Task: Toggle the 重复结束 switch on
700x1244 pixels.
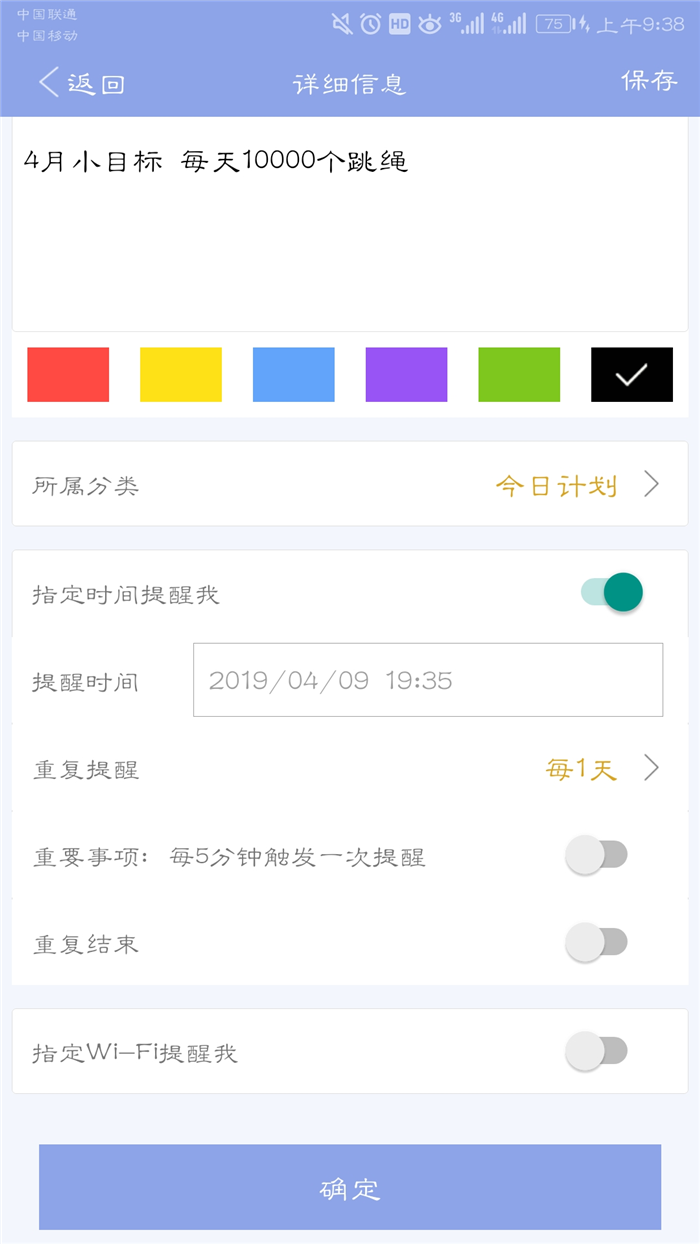Action: point(596,942)
